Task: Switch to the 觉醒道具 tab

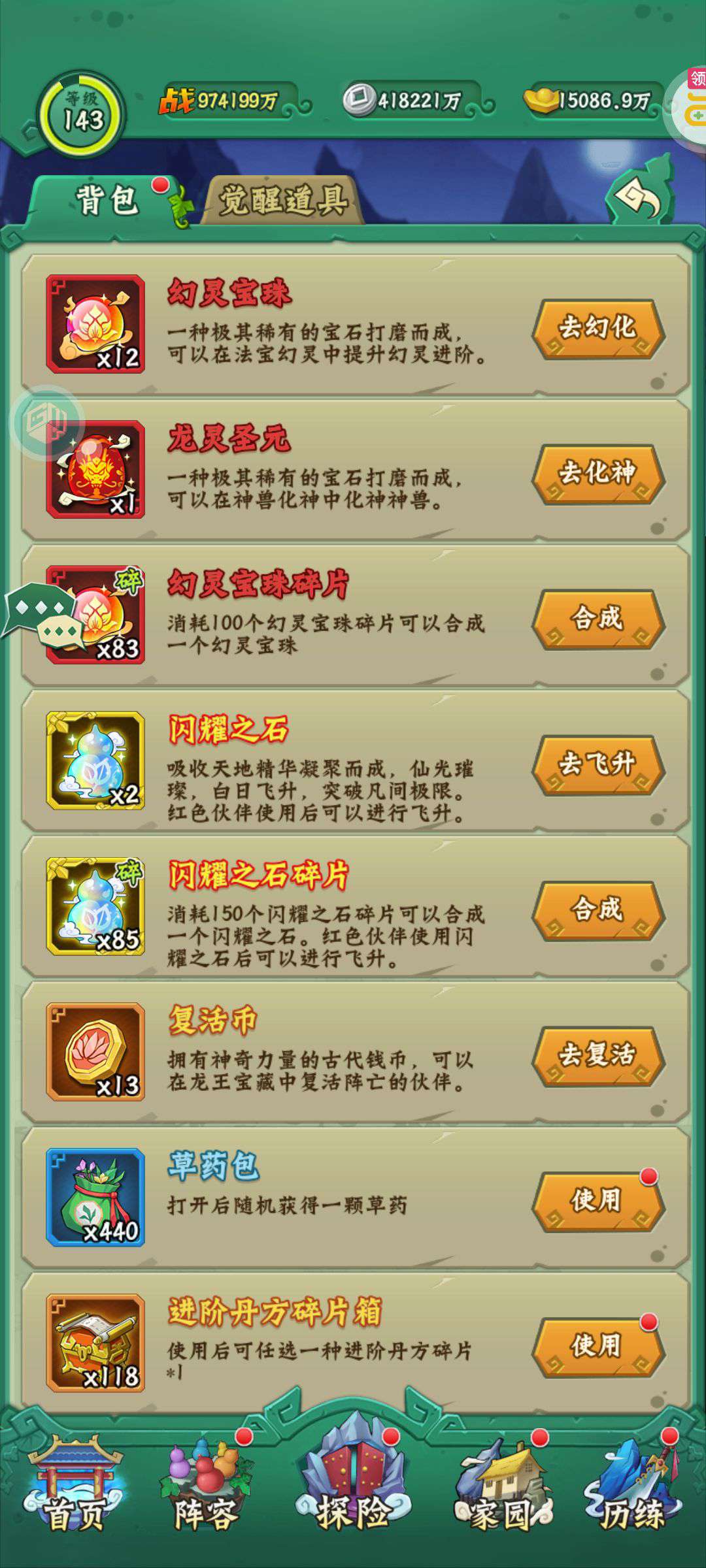Action: pyautogui.click(x=282, y=200)
